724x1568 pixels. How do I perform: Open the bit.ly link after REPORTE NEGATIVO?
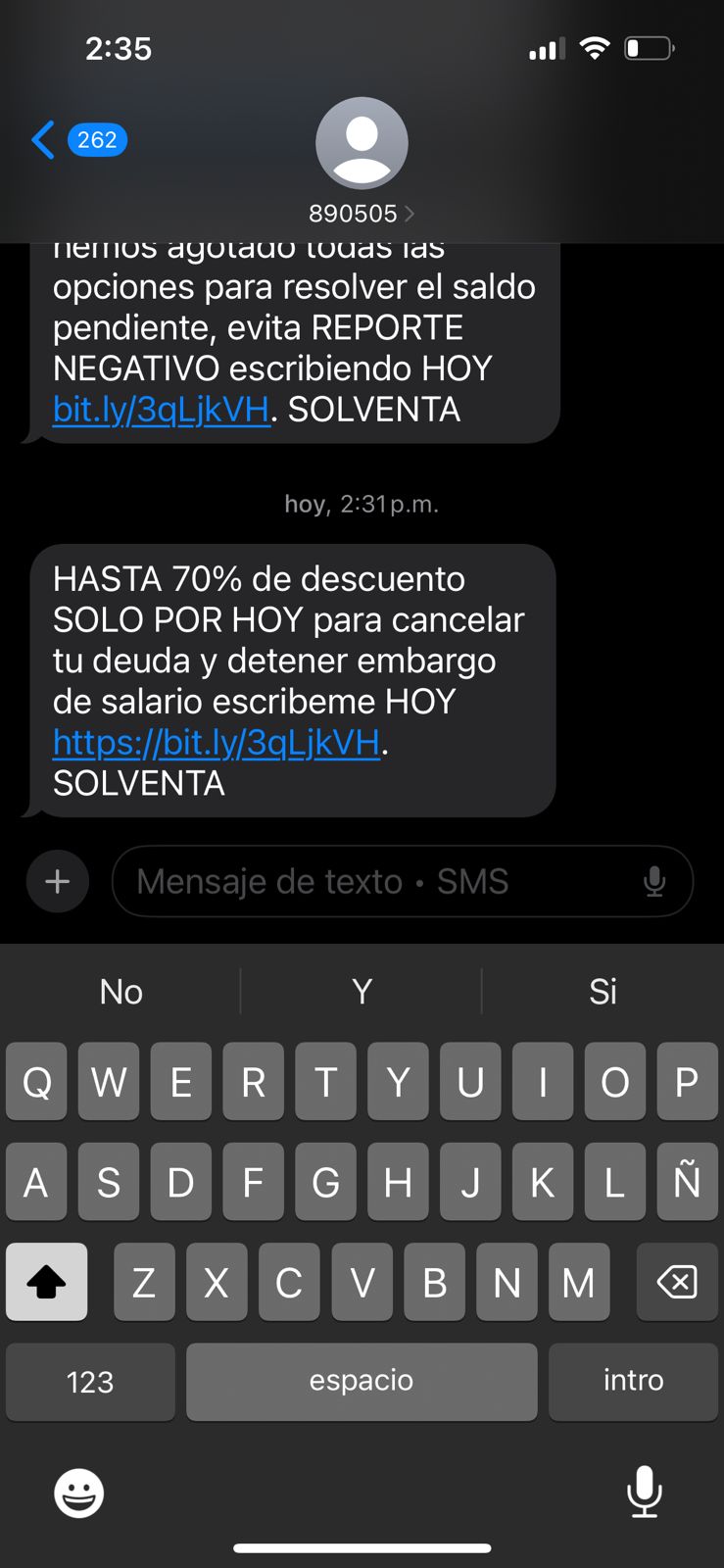click(162, 410)
